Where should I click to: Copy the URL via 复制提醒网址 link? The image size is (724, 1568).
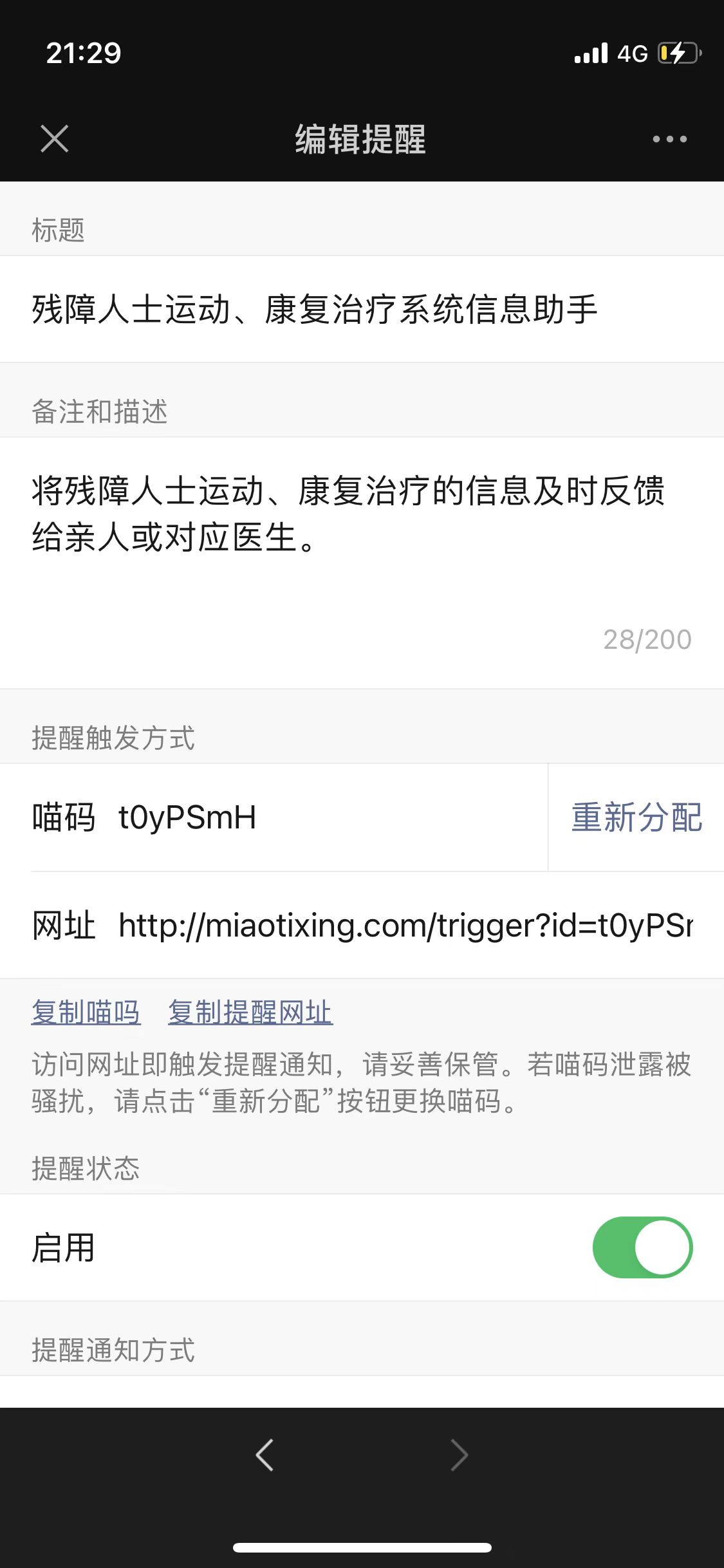[250, 1013]
